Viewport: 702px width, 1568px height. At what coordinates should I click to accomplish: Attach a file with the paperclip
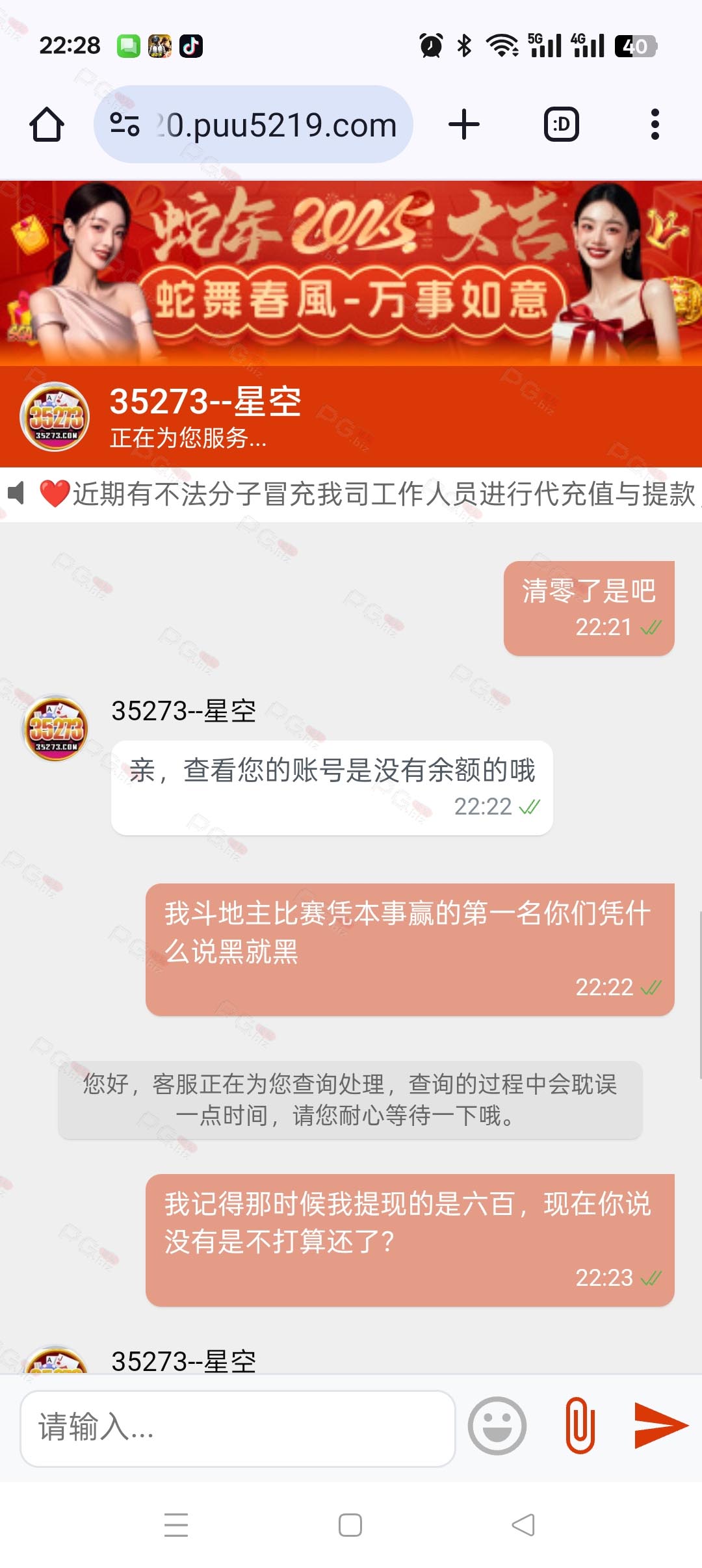(x=580, y=1426)
